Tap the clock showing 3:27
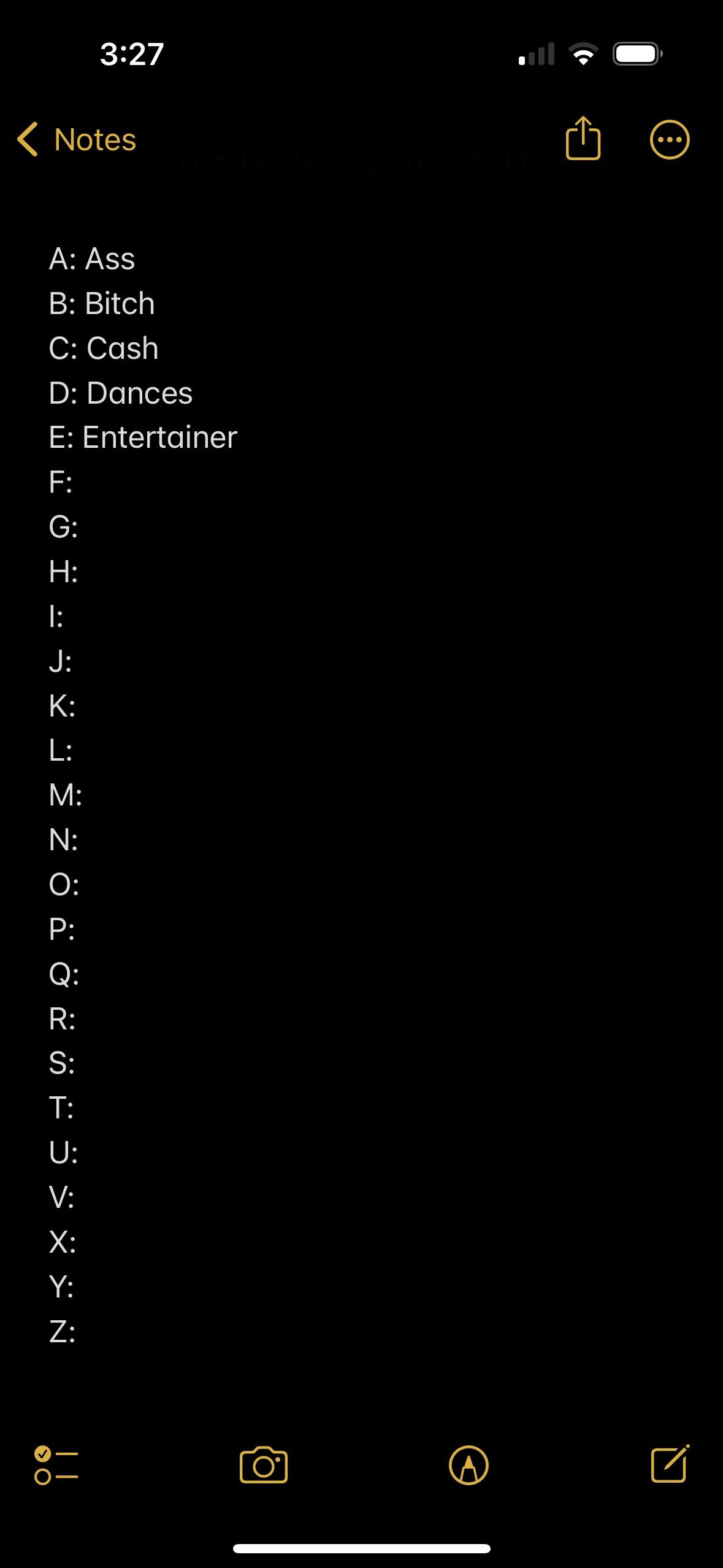The height and width of the screenshot is (1568, 723). click(x=131, y=53)
